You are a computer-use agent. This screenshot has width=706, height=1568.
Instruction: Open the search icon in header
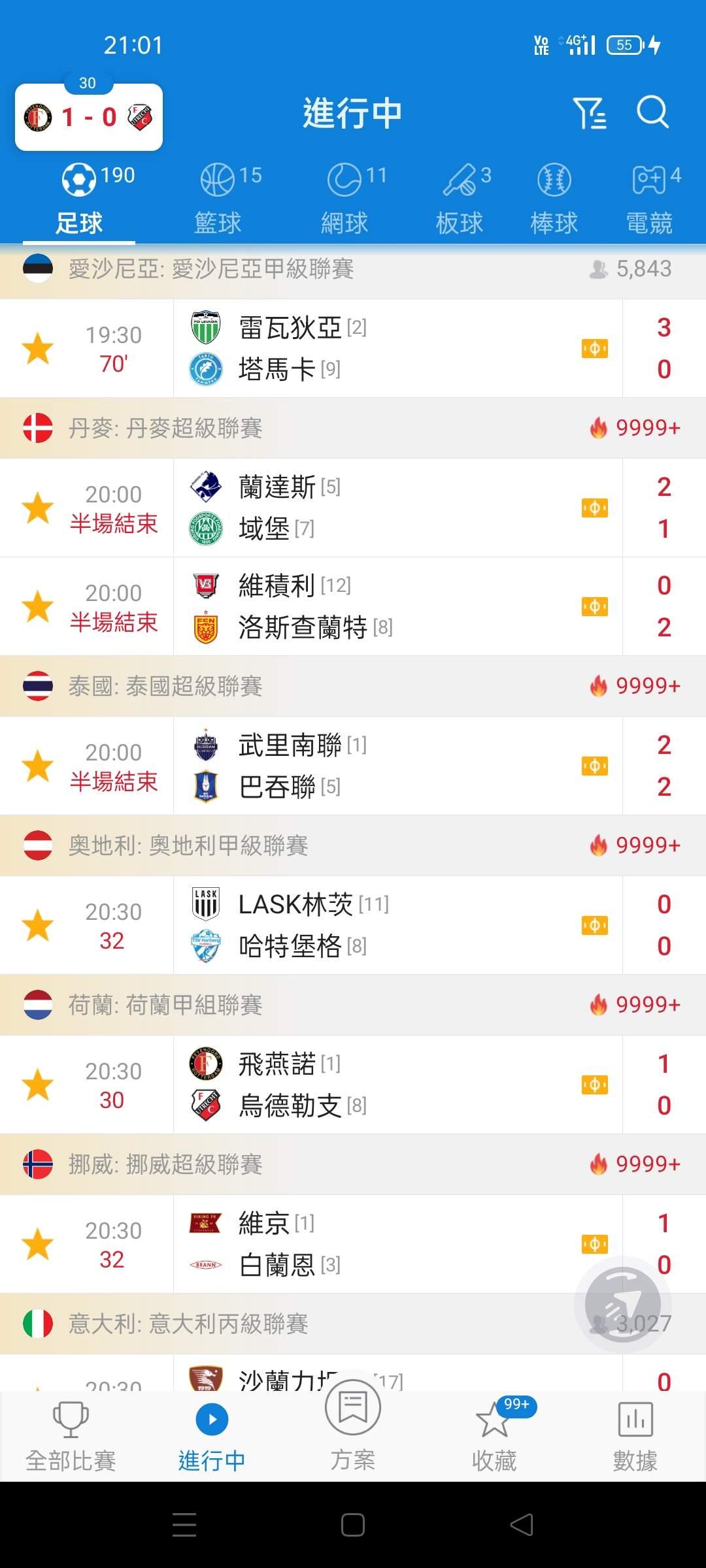pyautogui.click(x=652, y=112)
